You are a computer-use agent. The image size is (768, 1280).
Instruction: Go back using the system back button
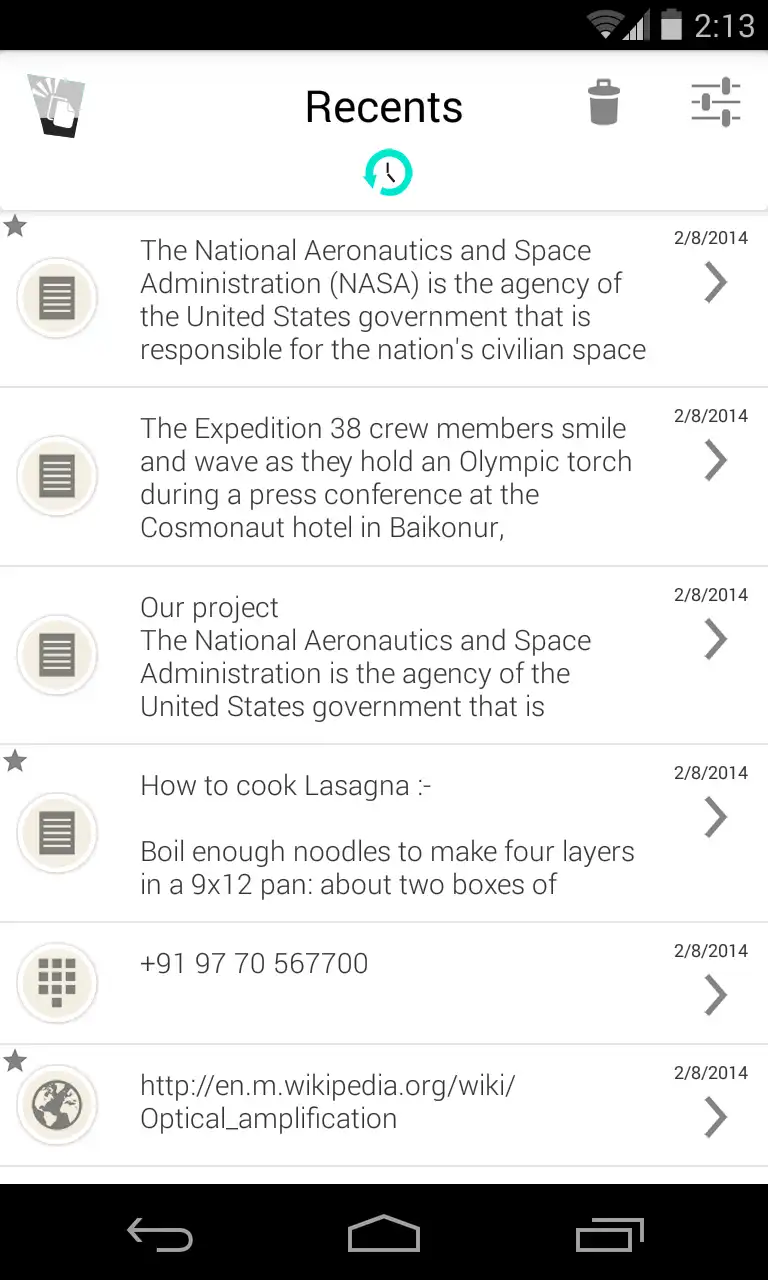coord(160,1235)
